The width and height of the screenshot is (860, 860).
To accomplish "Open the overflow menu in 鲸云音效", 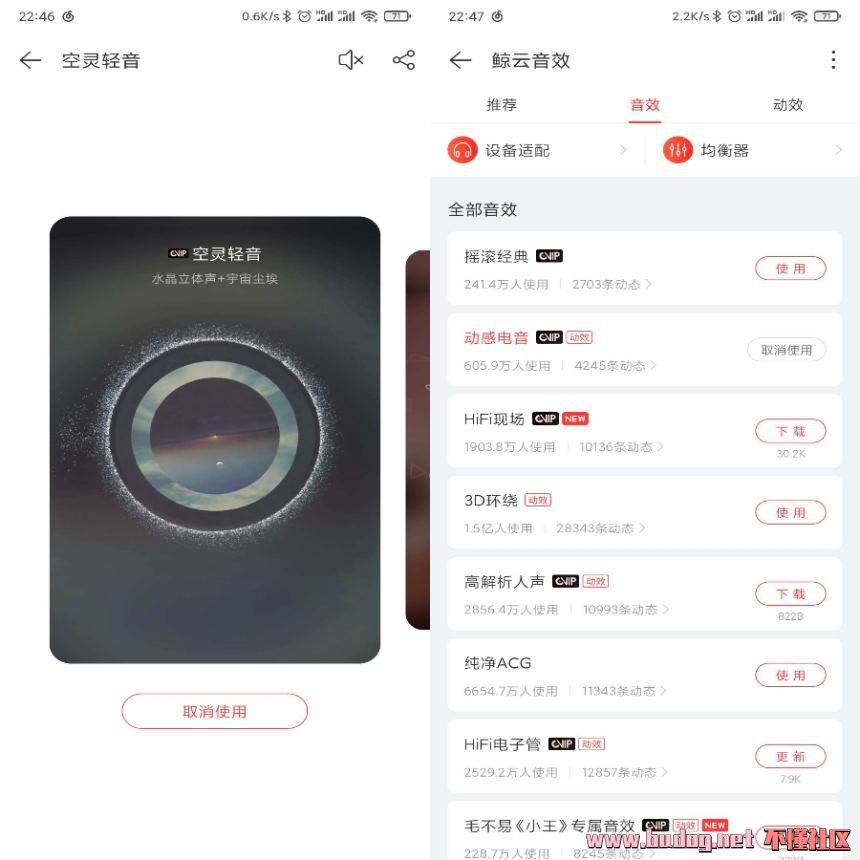I will click(x=832, y=61).
